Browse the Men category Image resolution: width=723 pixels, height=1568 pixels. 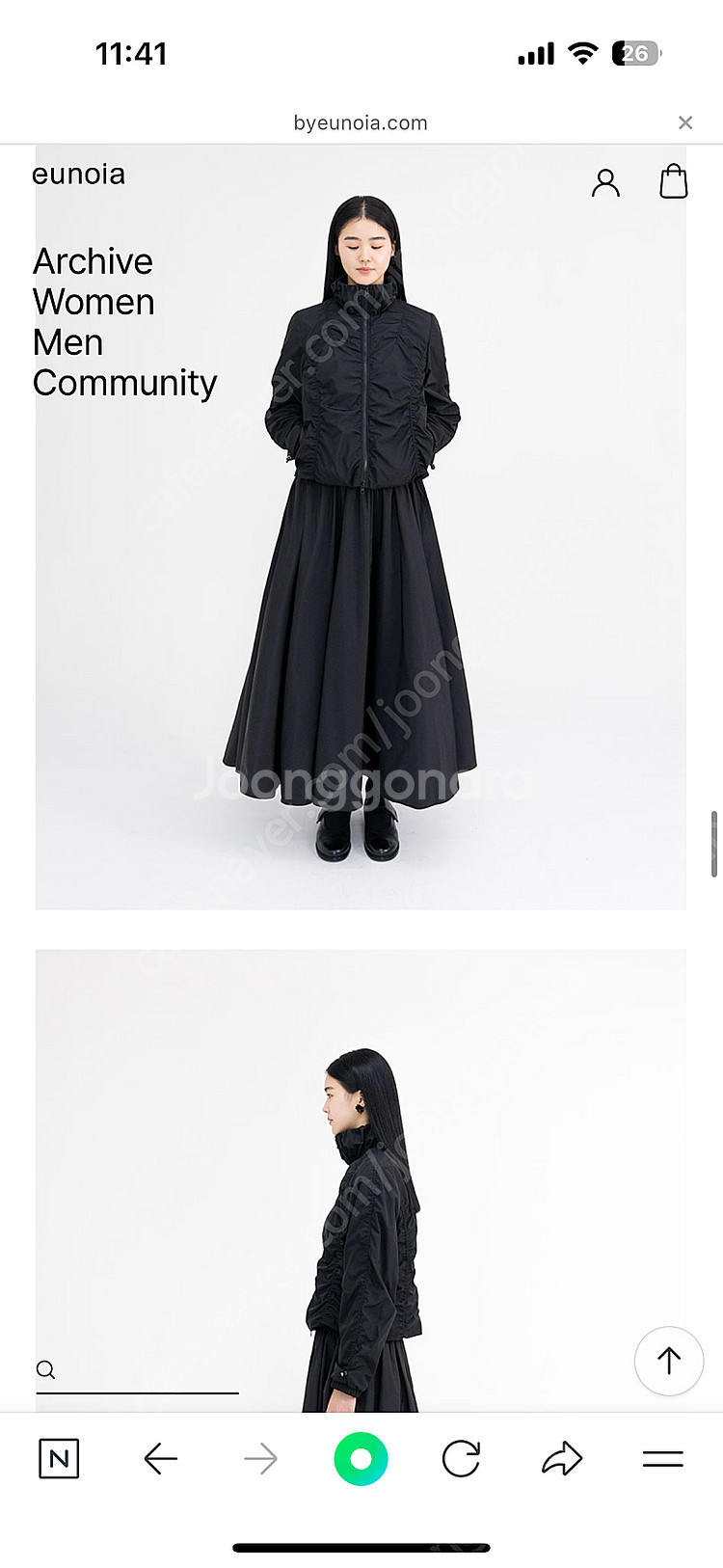click(68, 342)
